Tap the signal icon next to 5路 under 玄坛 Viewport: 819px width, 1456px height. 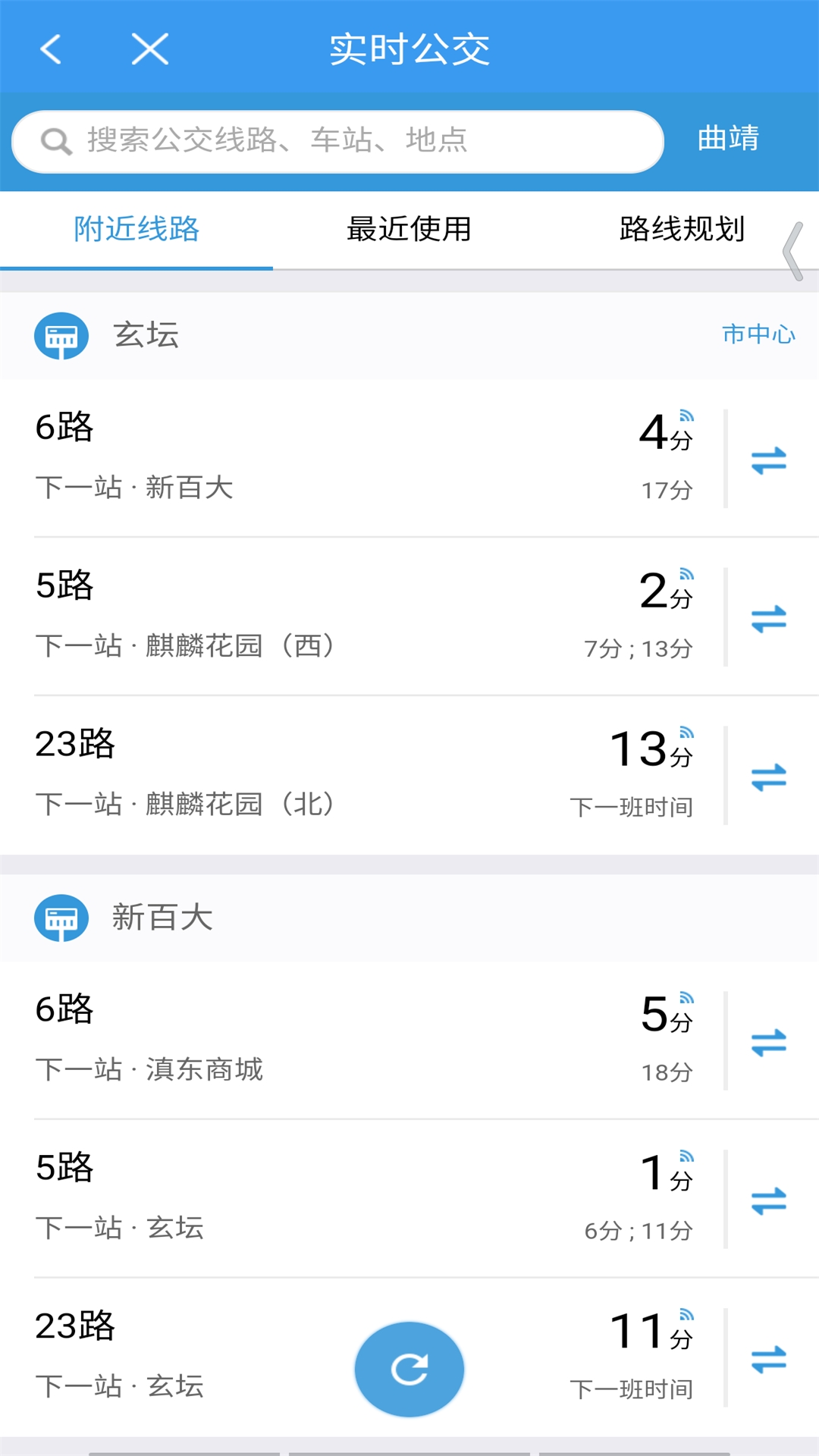(x=686, y=574)
